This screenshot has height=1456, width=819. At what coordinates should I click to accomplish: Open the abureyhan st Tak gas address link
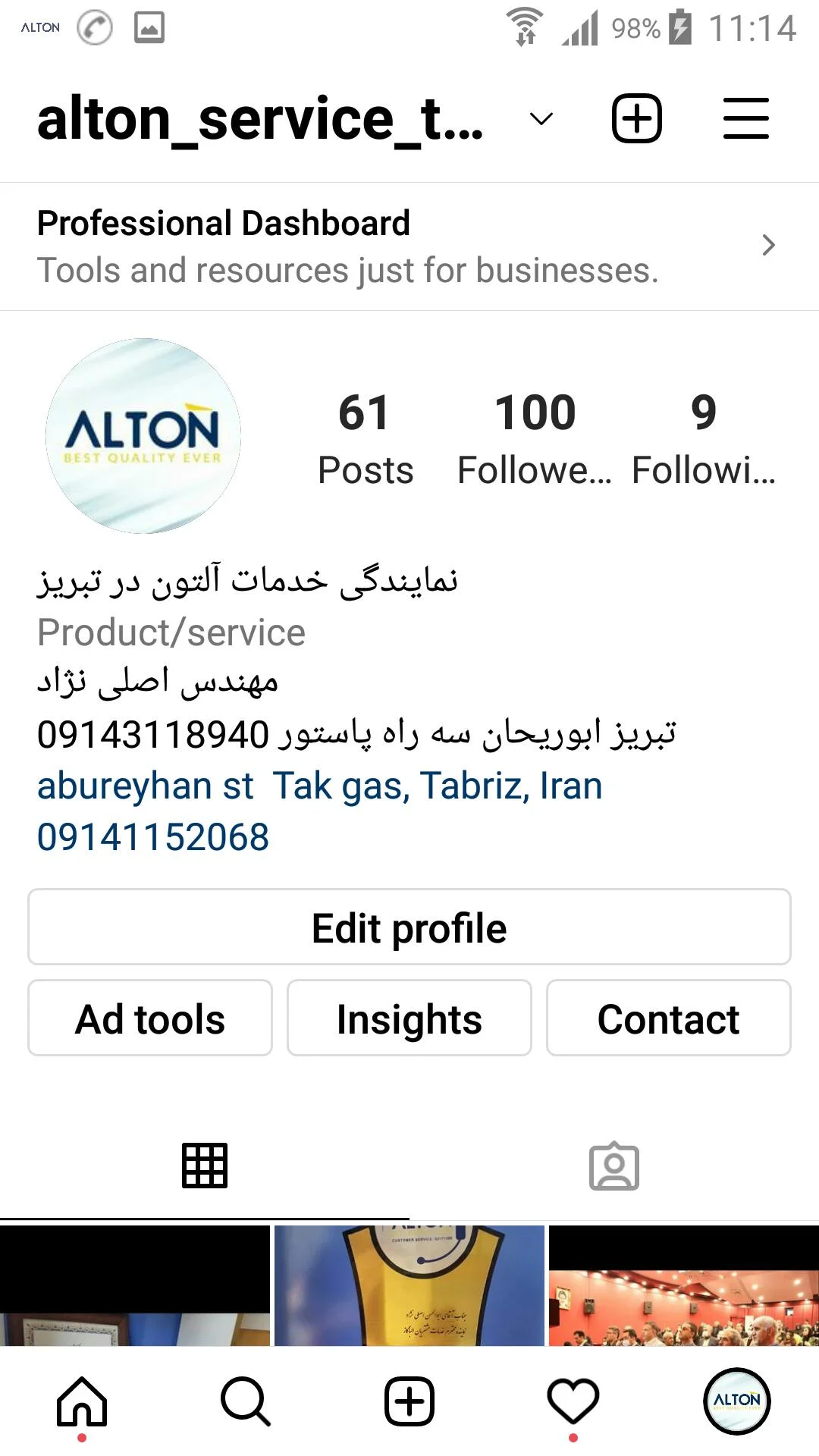point(319,786)
